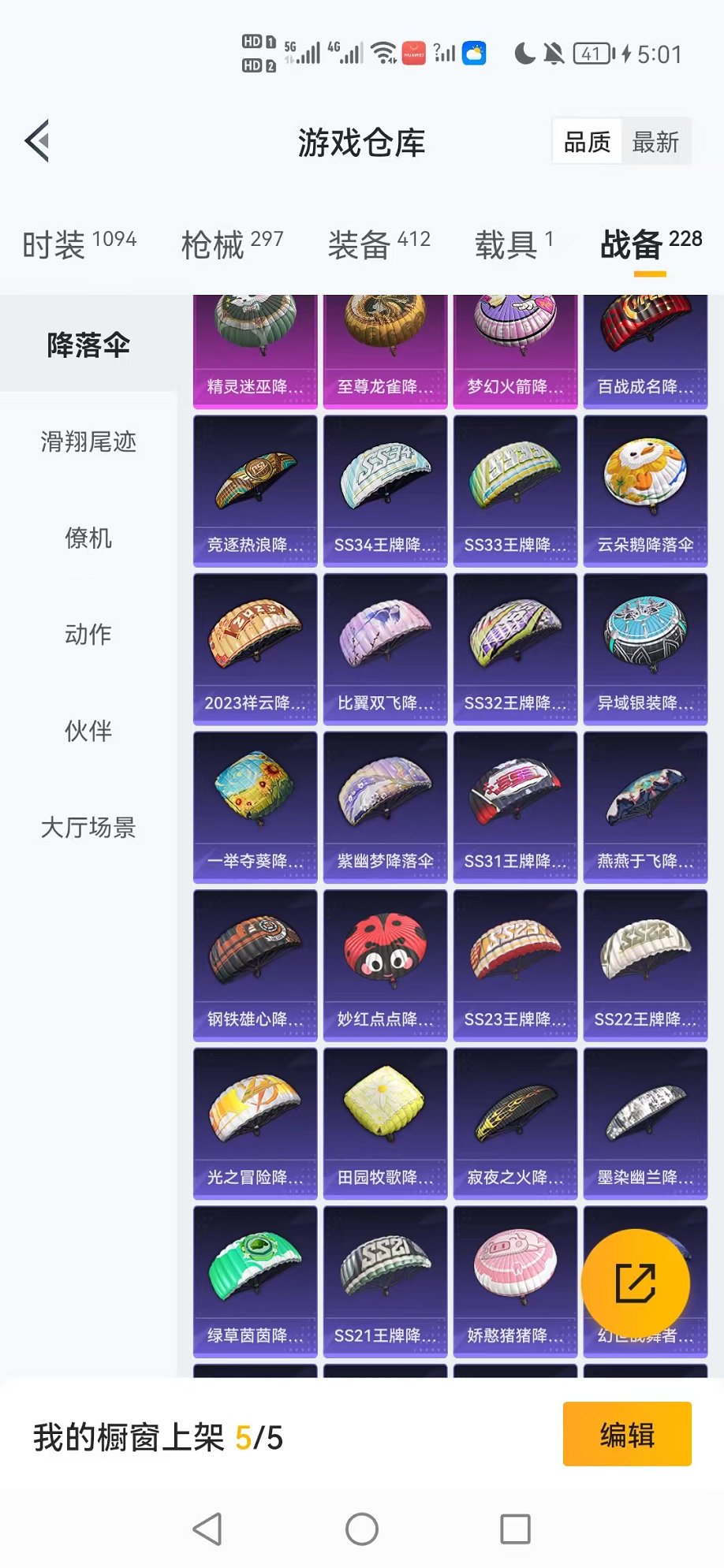Open 大厅场景 in the side menu
This screenshot has height=1568, width=724.
point(88,828)
